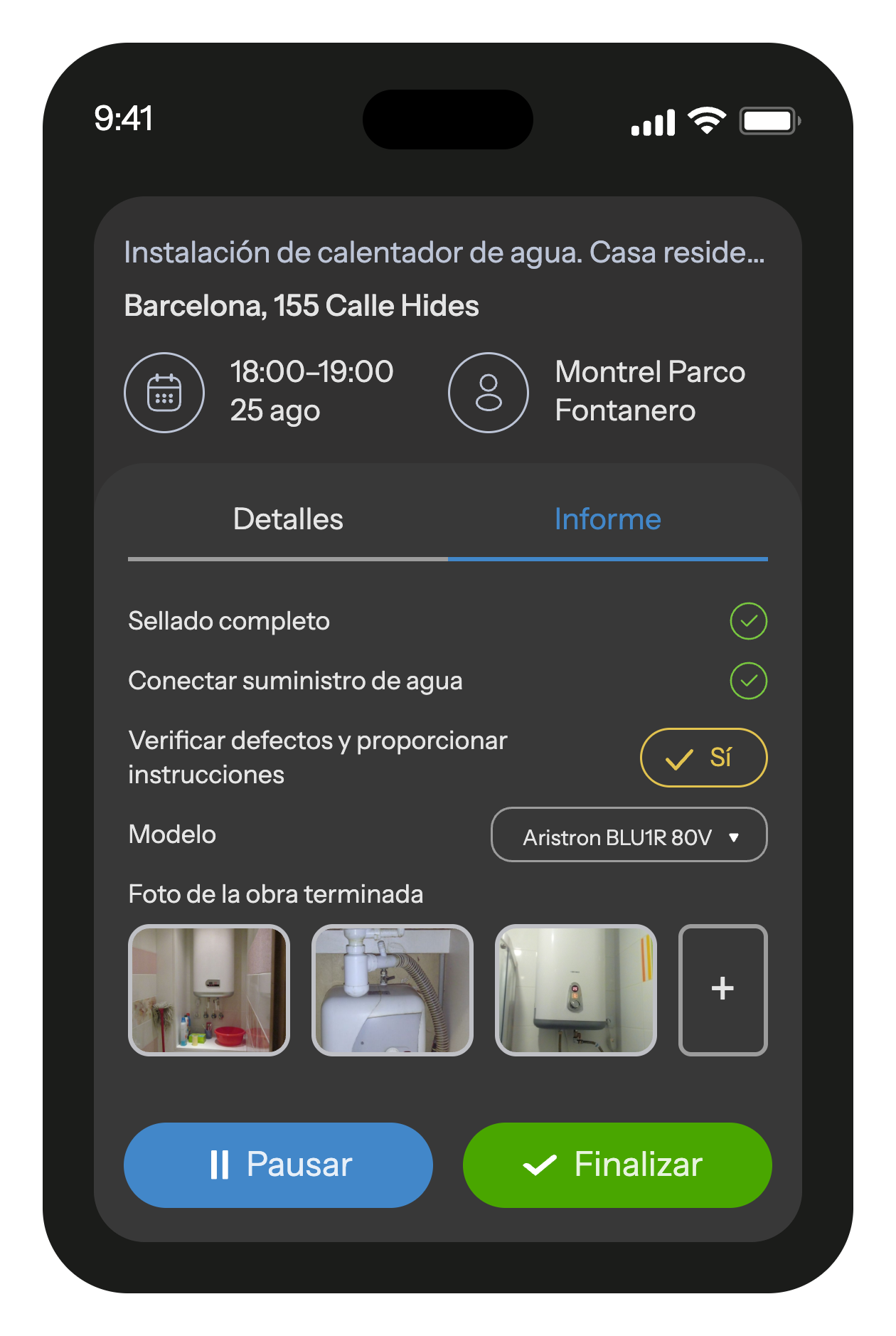896x1336 pixels.
Task: Finish the job with Finalizar
Action: (617, 1165)
